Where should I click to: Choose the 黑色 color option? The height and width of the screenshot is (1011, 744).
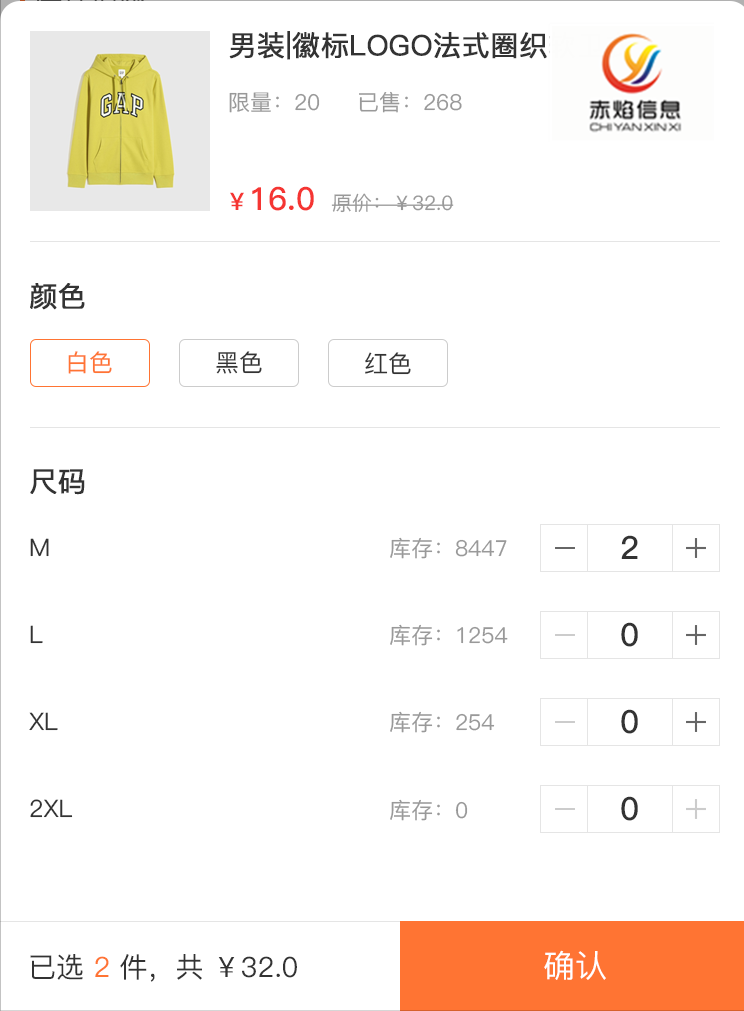point(239,363)
